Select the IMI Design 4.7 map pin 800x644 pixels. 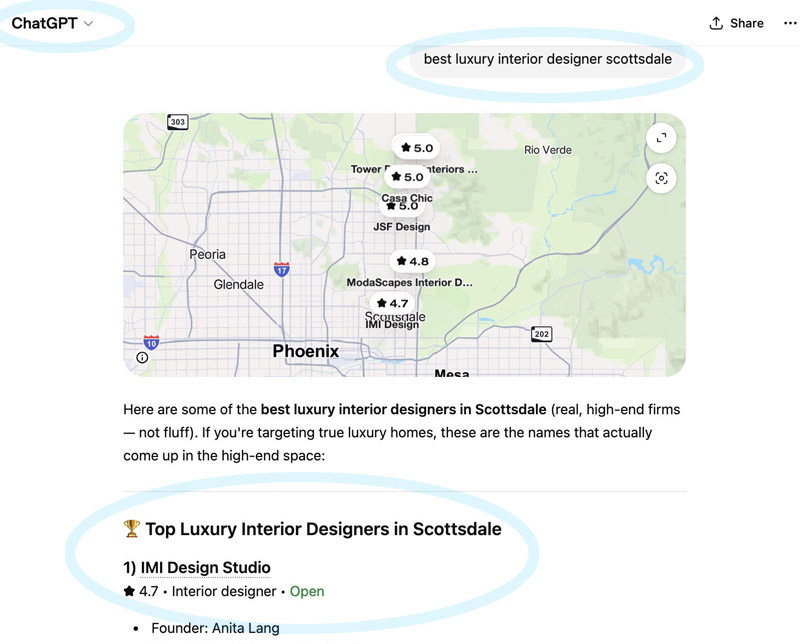pyautogui.click(x=392, y=303)
